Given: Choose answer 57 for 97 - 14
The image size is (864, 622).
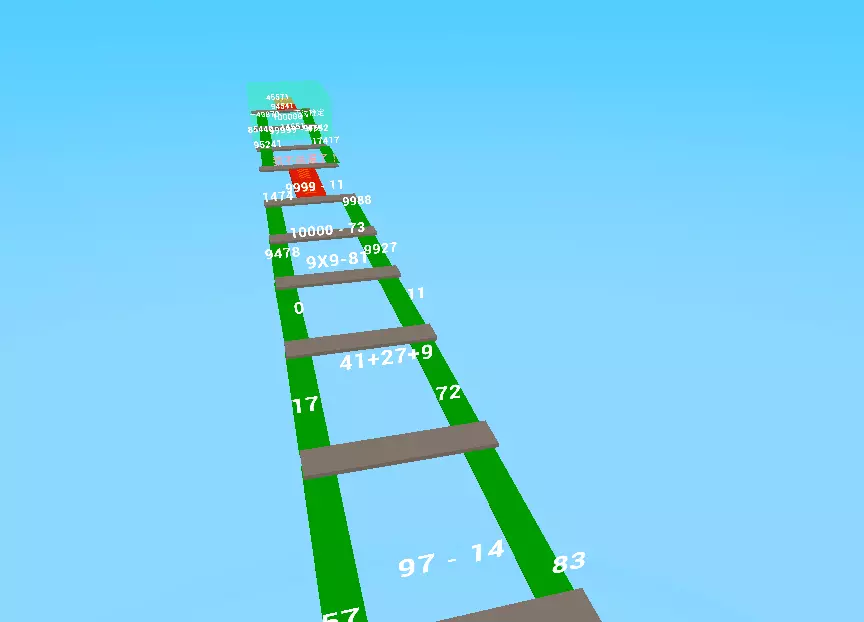Looking at the screenshot, I should coord(341,614).
